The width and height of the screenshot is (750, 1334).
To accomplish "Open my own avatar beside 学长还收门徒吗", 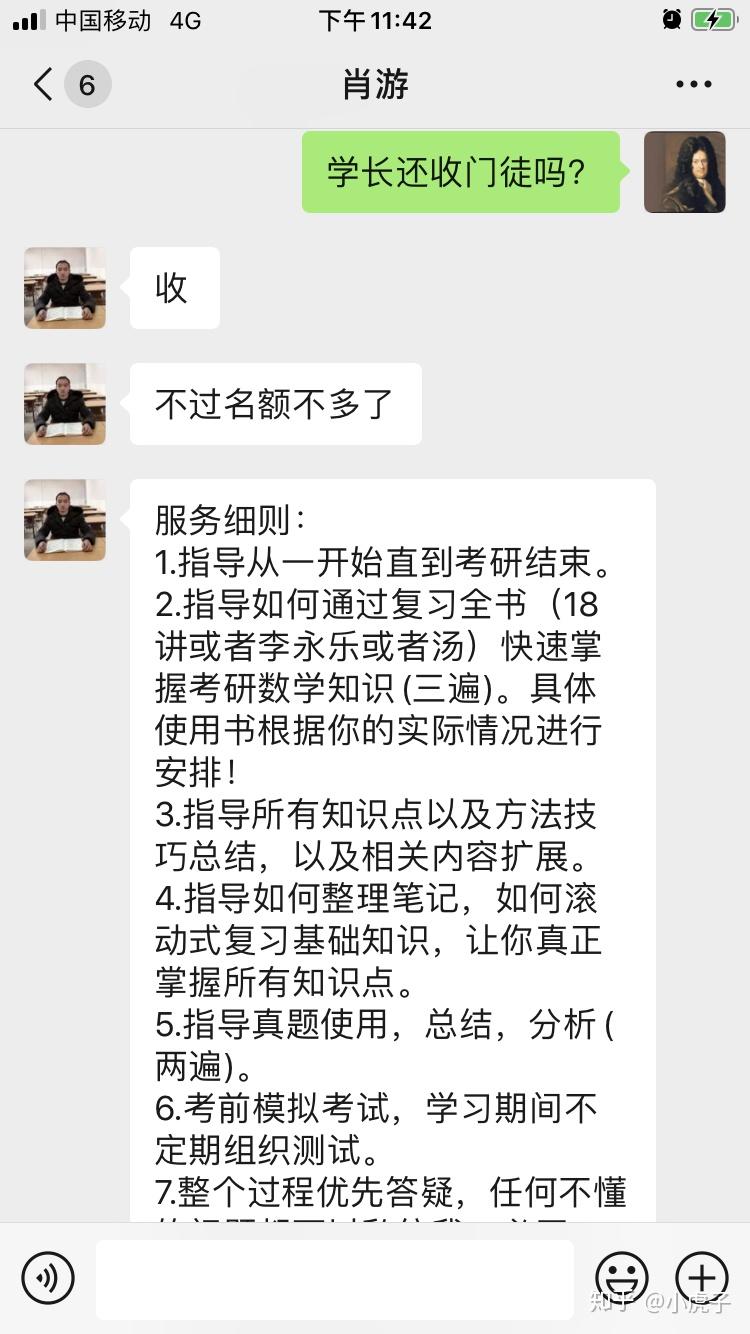I will coord(685,172).
